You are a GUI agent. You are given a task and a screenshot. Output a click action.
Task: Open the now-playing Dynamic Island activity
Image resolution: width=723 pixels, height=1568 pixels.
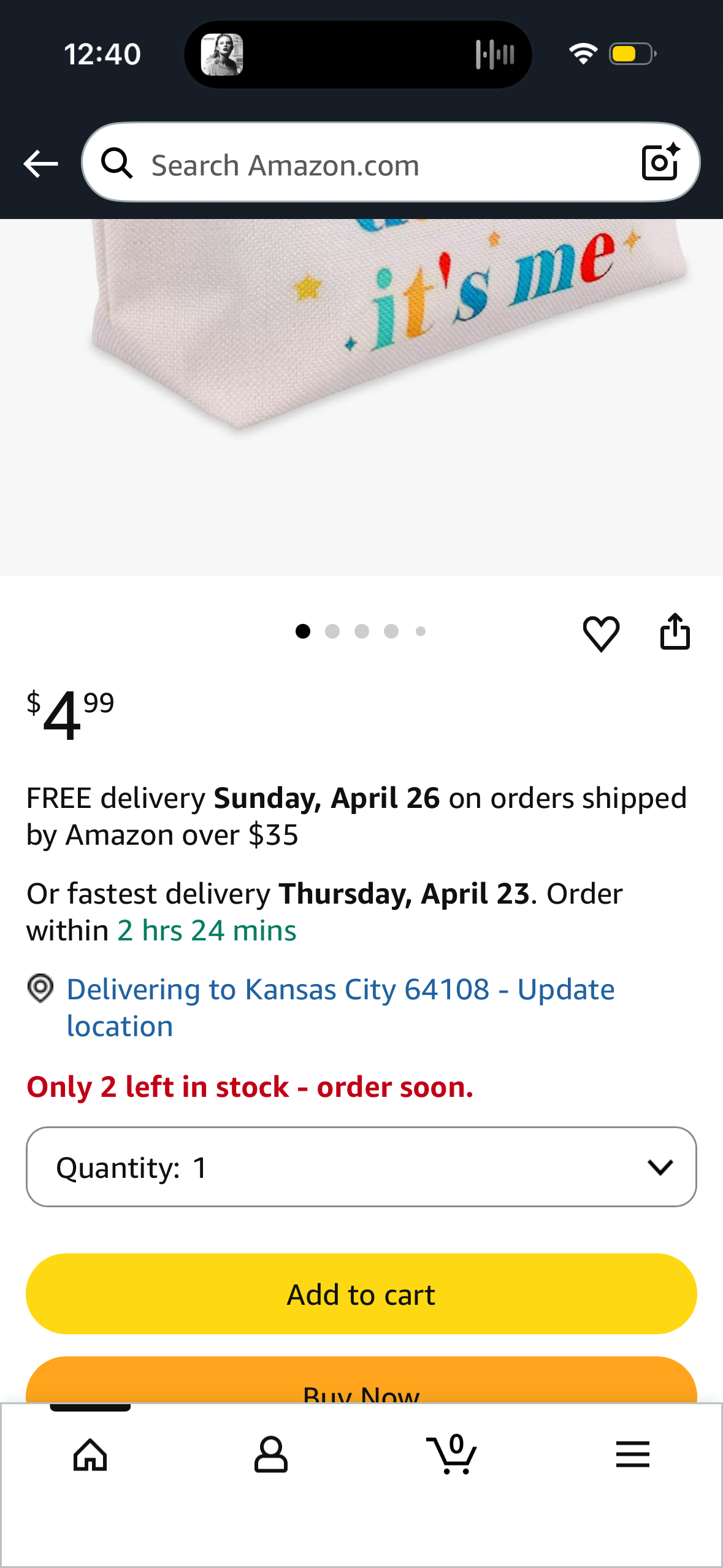click(x=358, y=55)
